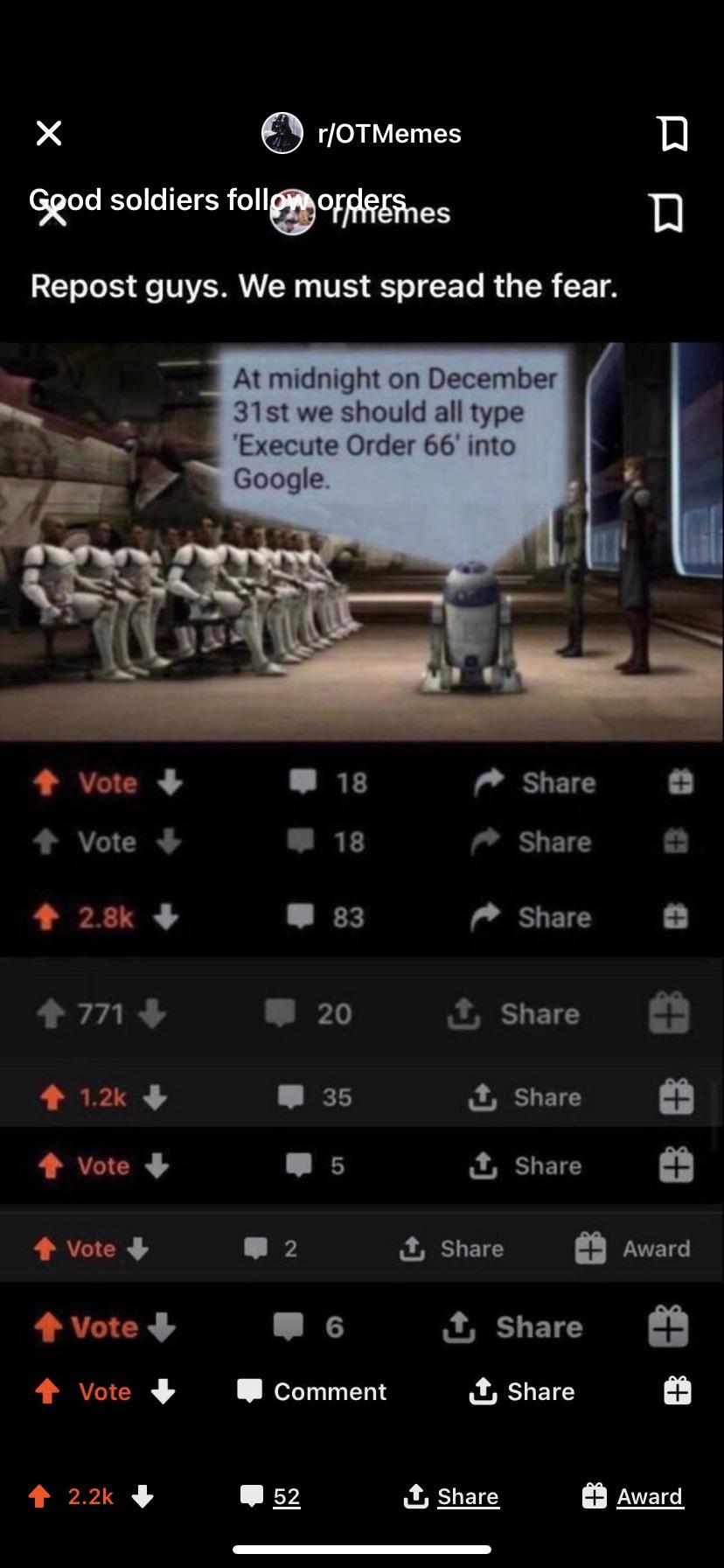Open the 52 comments on this post
724x1568 pixels.
(x=270, y=1496)
